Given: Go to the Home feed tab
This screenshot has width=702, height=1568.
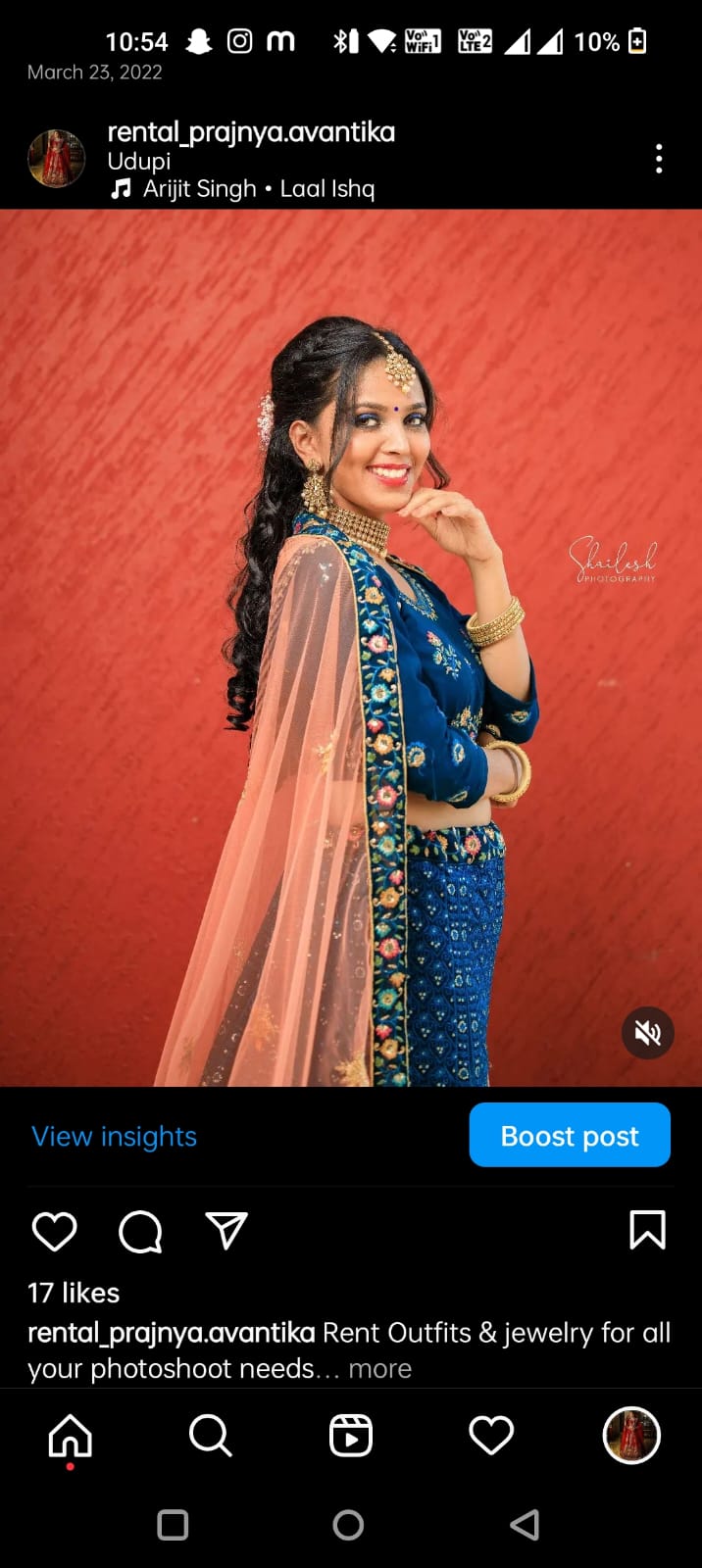Looking at the screenshot, I should [71, 1437].
